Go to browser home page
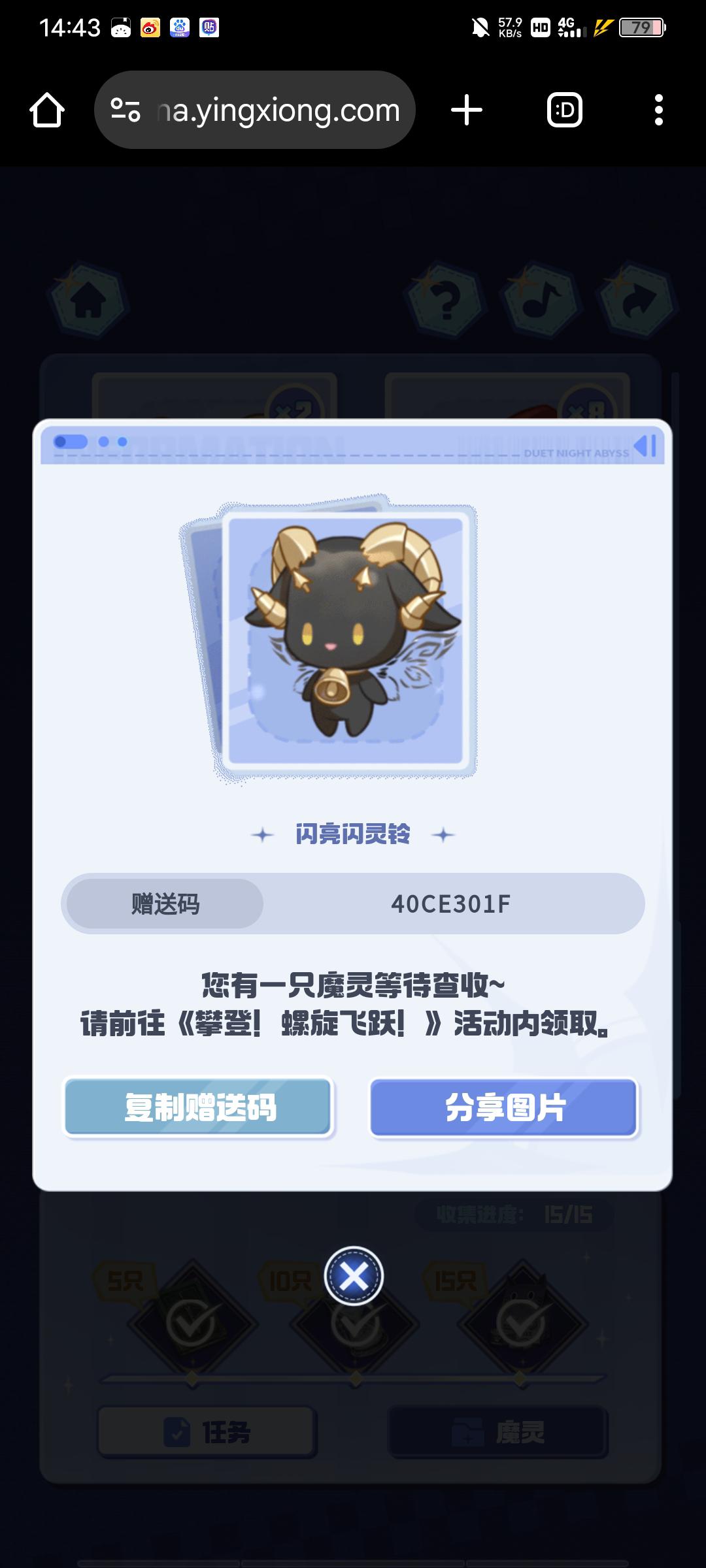 (47, 110)
